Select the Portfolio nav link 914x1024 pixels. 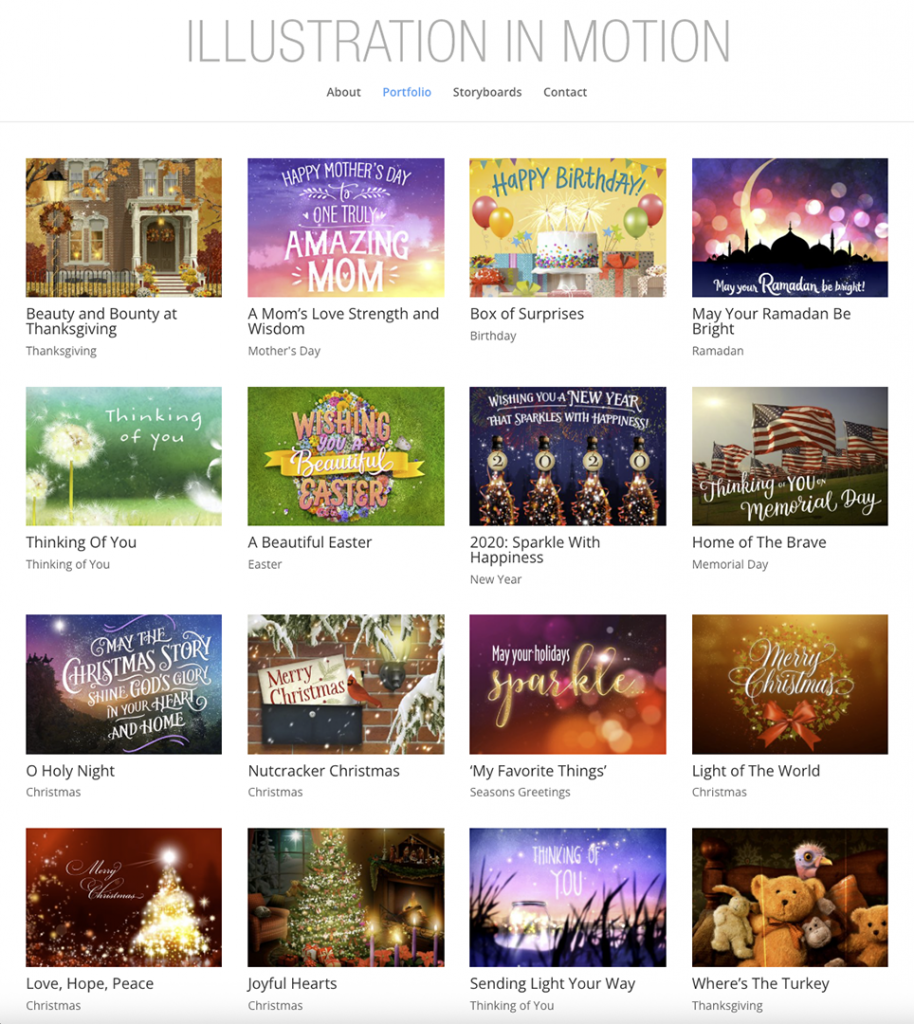click(x=407, y=92)
